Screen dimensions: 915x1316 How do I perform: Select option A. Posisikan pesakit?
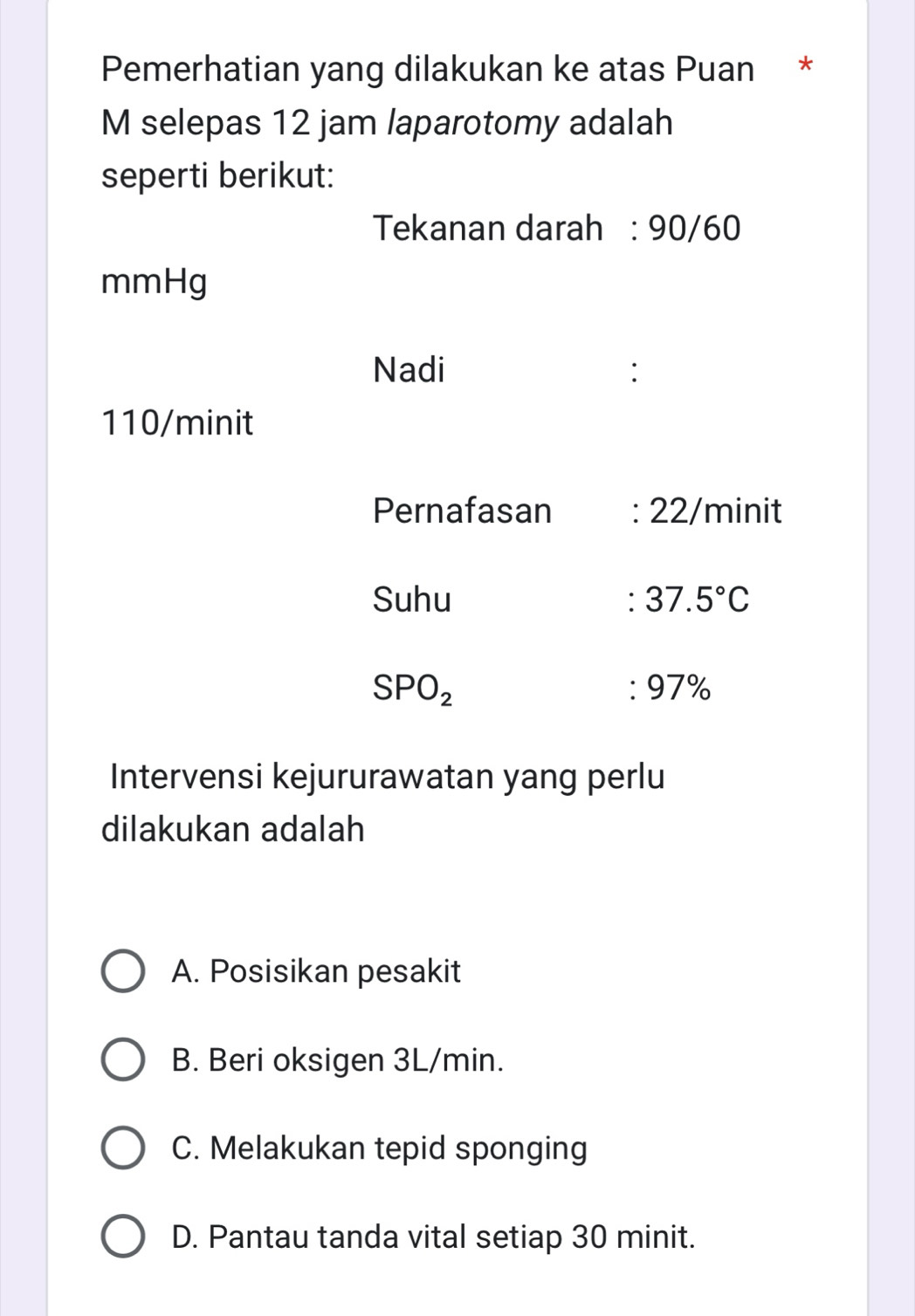123,971
